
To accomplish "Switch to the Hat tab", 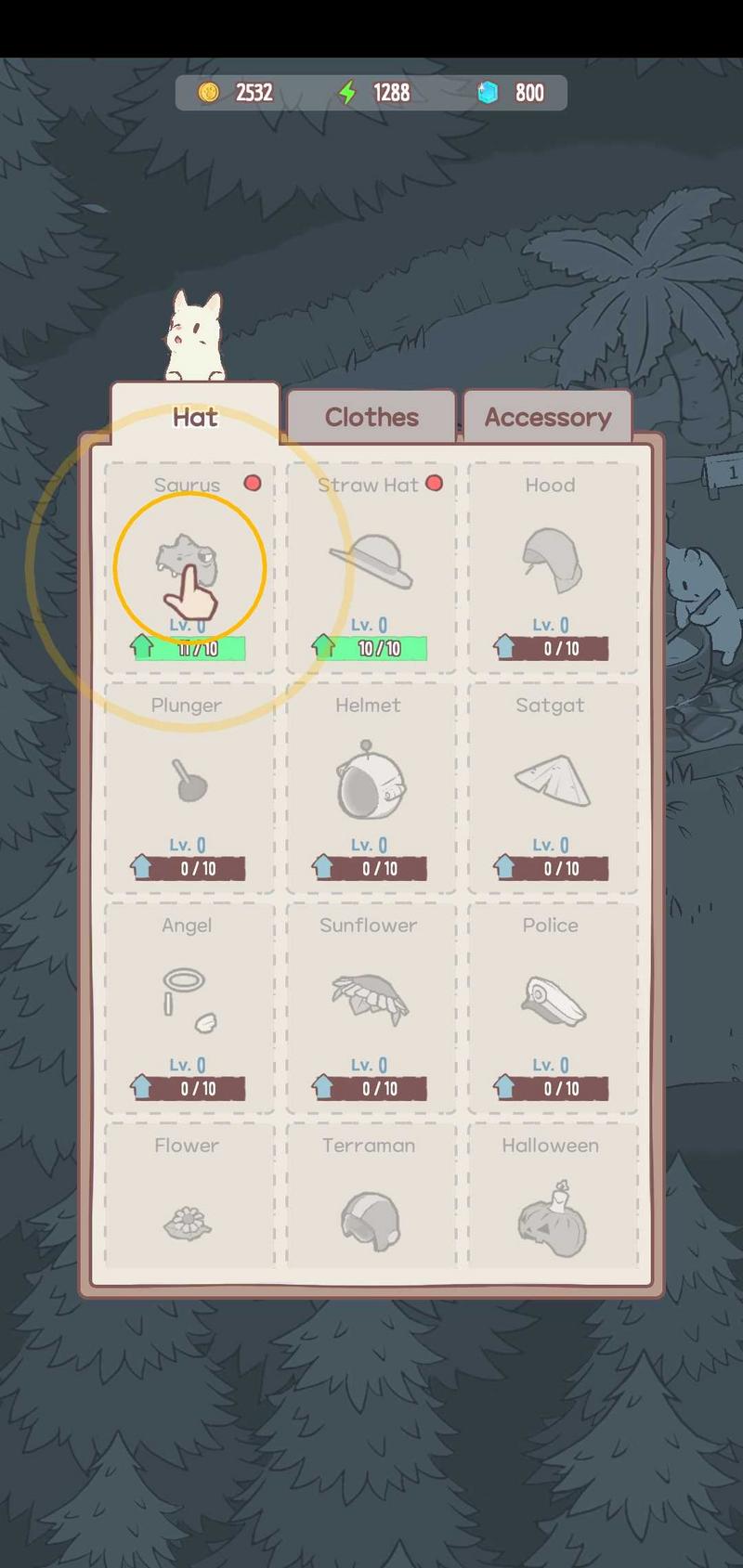I will point(195,417).
